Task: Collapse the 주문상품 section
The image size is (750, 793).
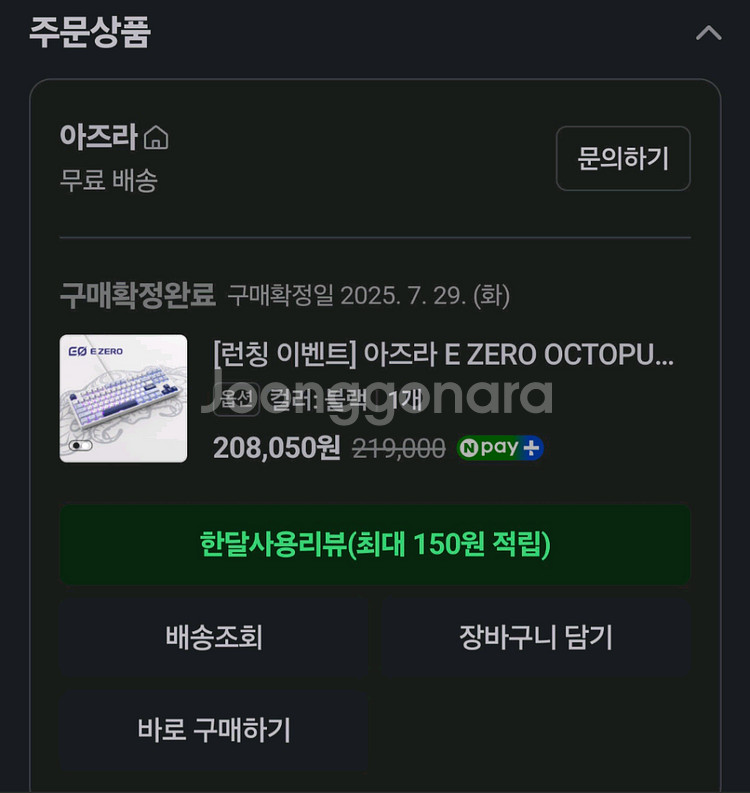Action: [708, 33]
